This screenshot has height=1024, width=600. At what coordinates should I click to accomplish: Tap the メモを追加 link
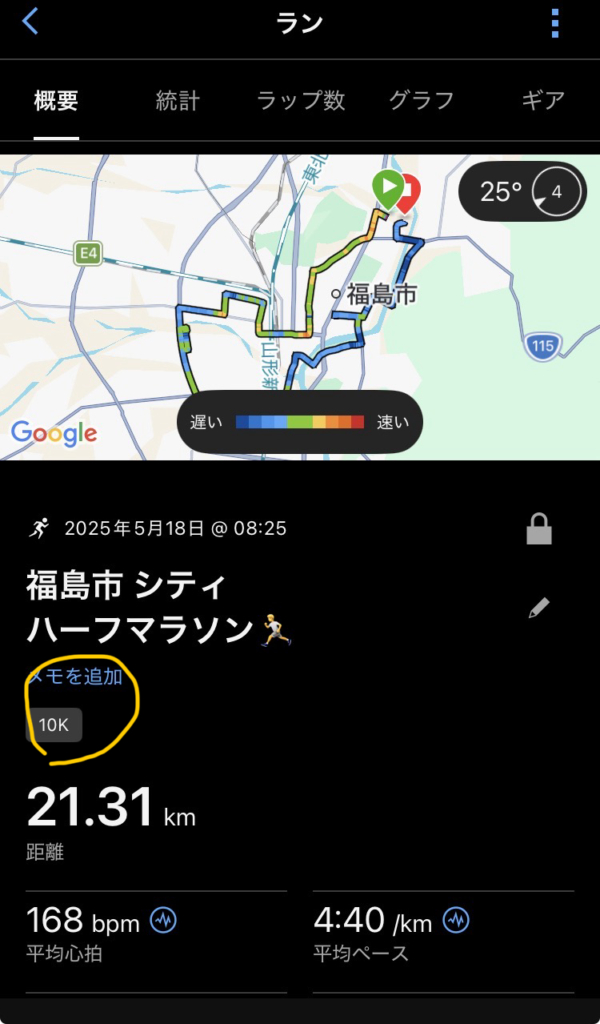(x=76, y=677)
